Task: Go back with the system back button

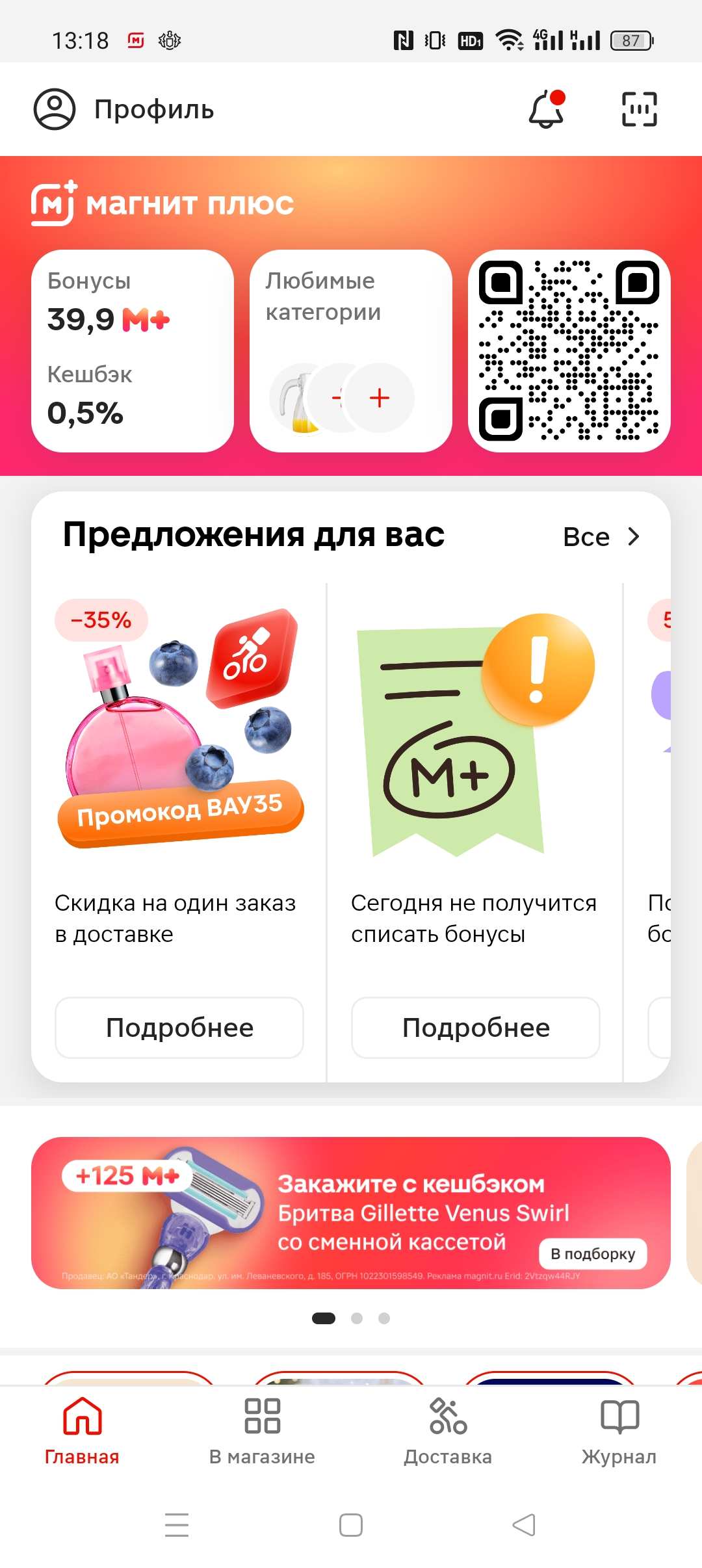Action: click(524, 1525)
